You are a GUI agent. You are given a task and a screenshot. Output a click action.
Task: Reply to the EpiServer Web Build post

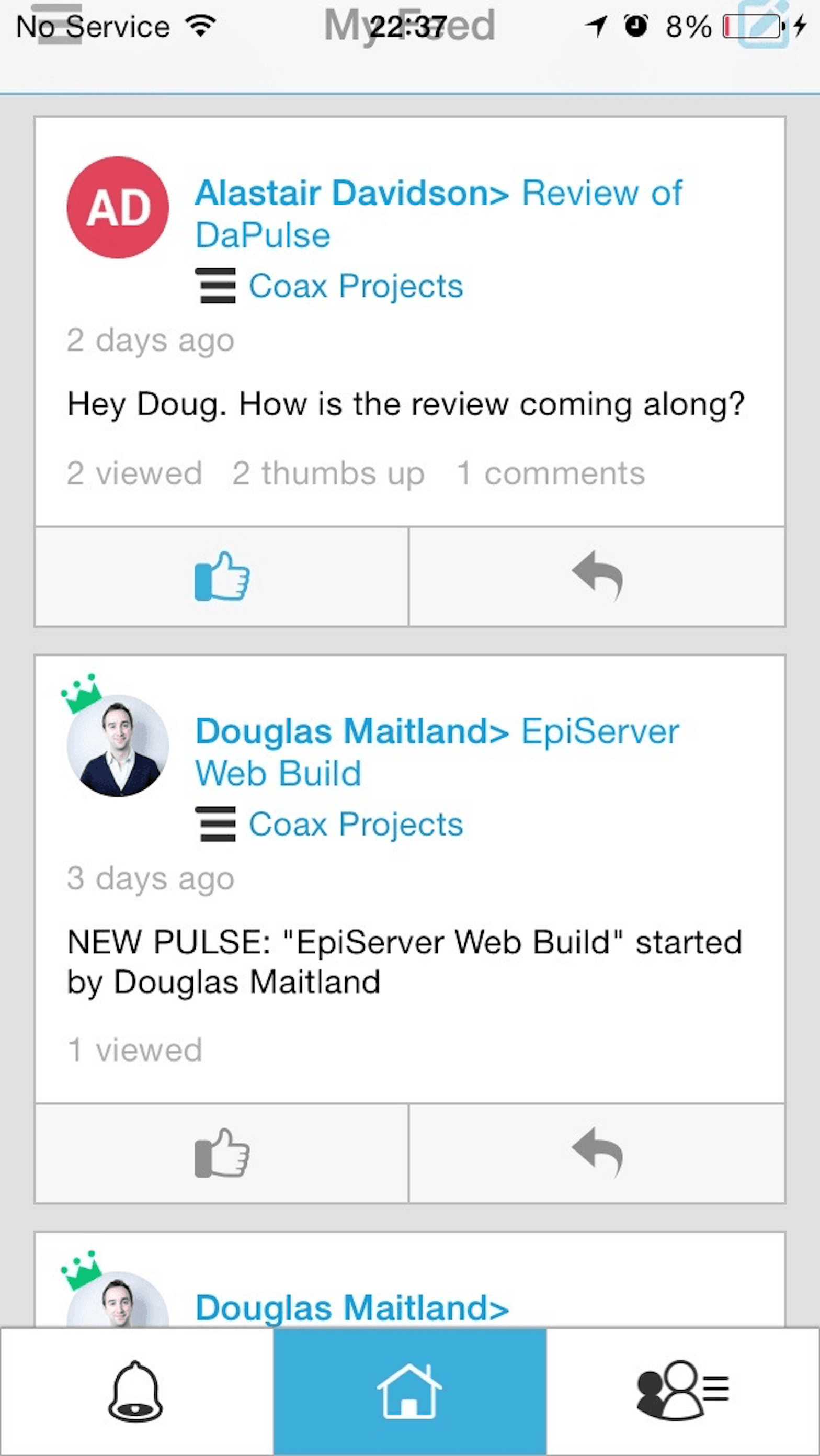[x=597, y=1153]
